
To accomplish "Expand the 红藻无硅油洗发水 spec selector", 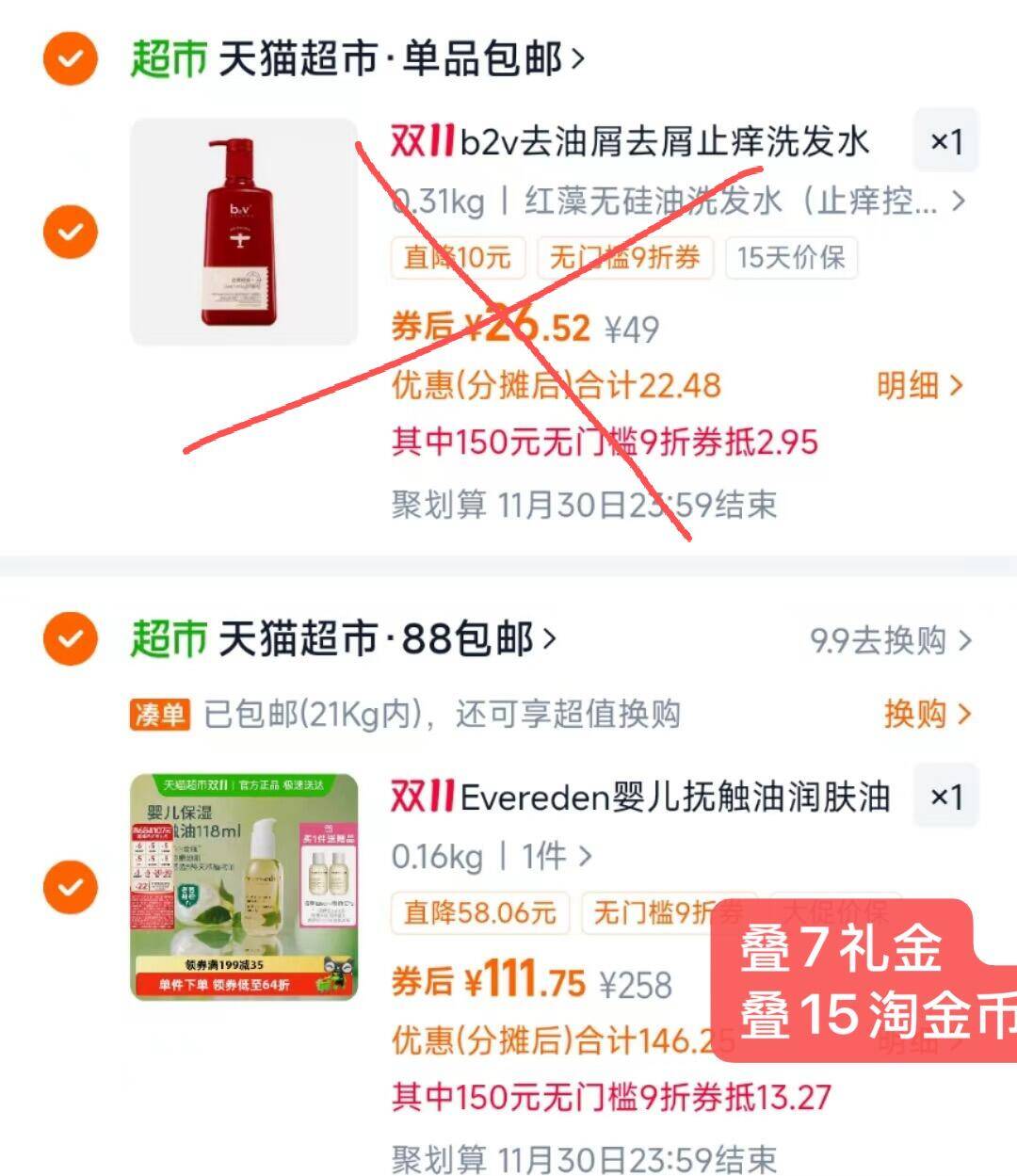I will click(678, 201).
